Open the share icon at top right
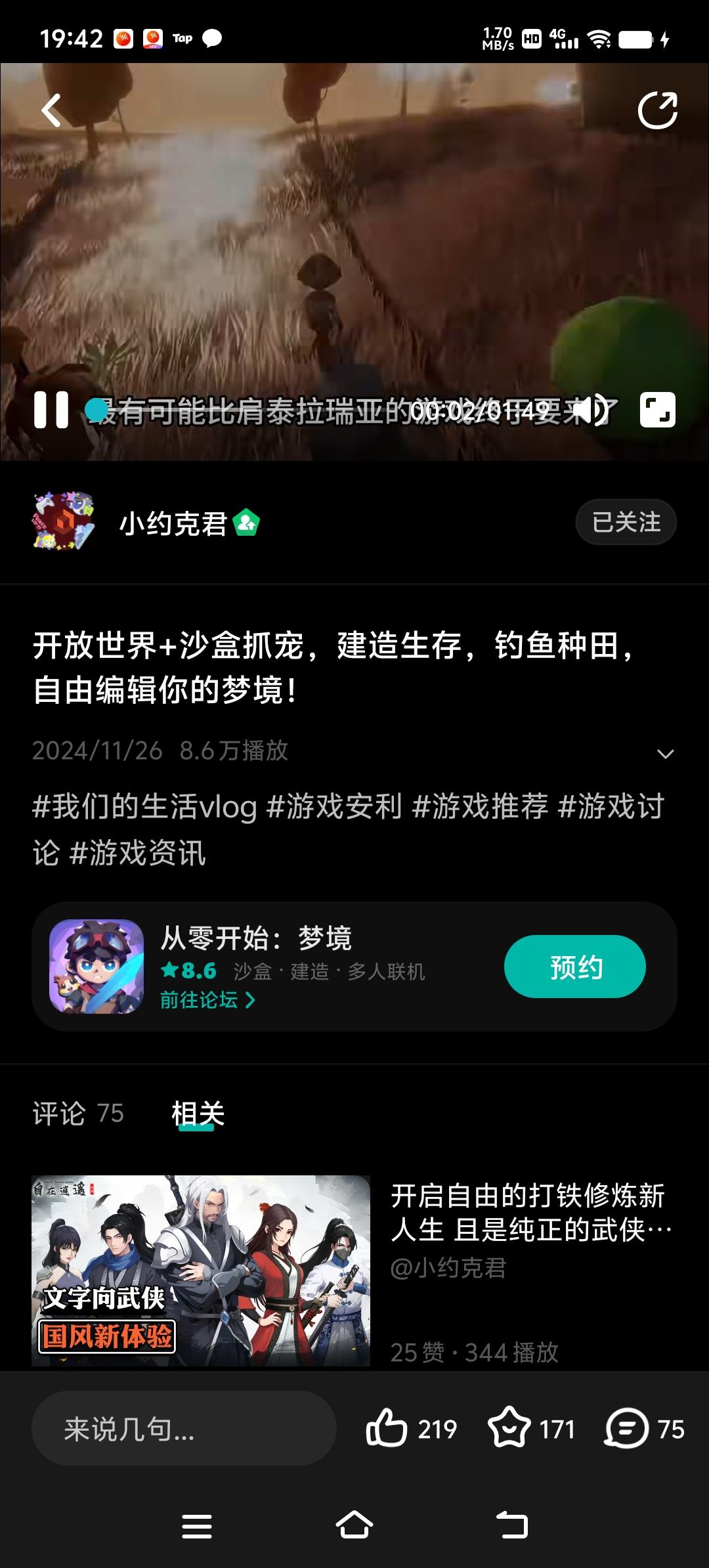 click(x=658, y=109)
